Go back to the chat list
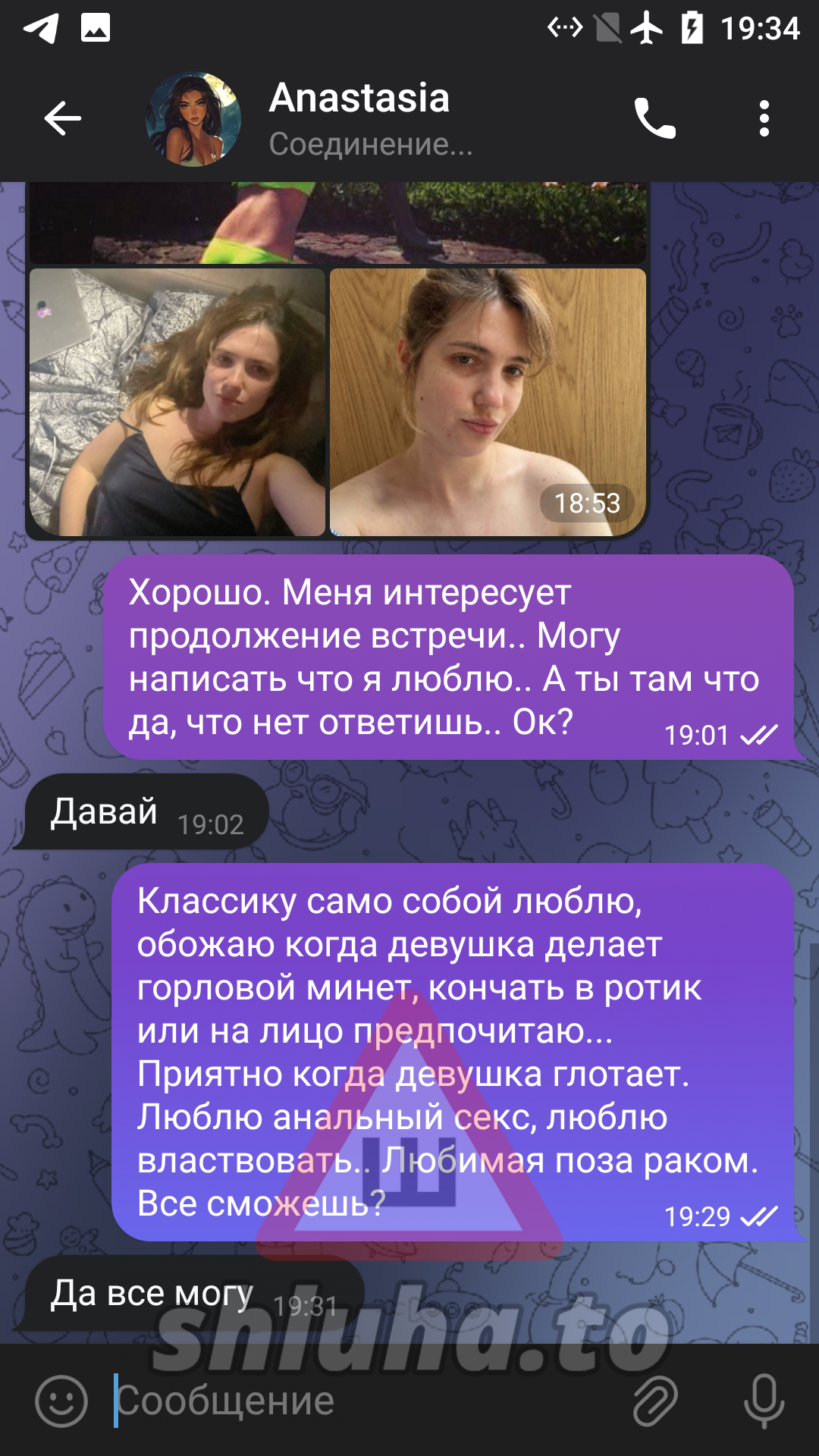This screenshot has height=1456, width=819. tap(62, 118)
